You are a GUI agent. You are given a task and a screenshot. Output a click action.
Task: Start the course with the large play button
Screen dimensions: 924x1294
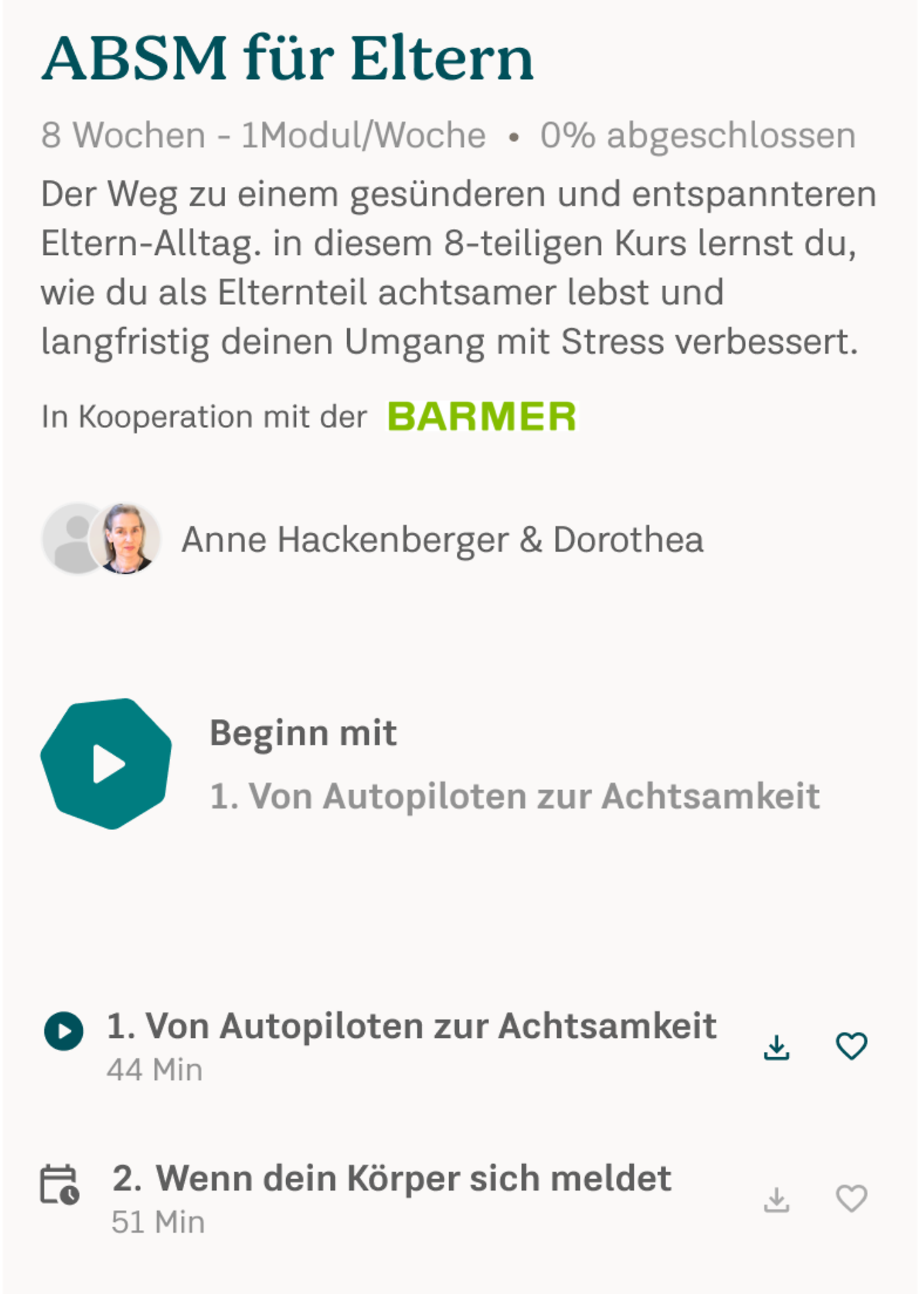(107, 764)
